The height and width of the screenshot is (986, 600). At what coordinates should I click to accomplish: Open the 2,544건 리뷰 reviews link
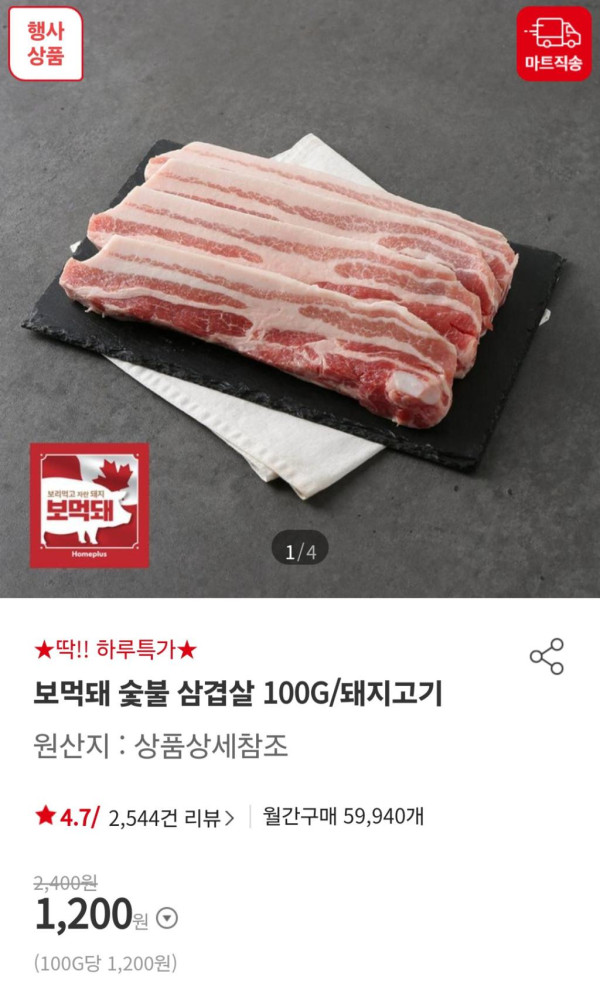click(171, 817)
